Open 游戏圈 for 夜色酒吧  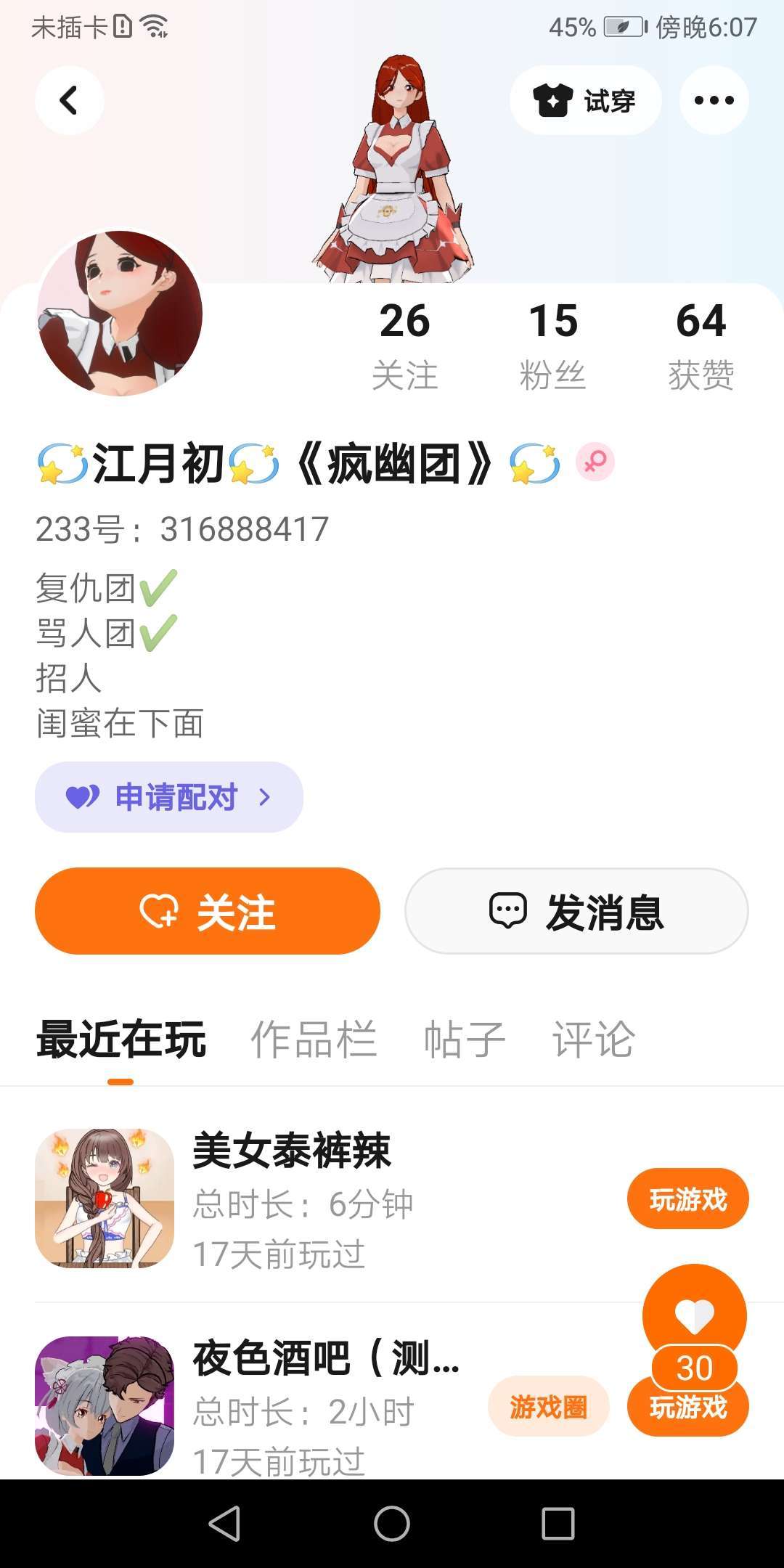(548, 1407)
